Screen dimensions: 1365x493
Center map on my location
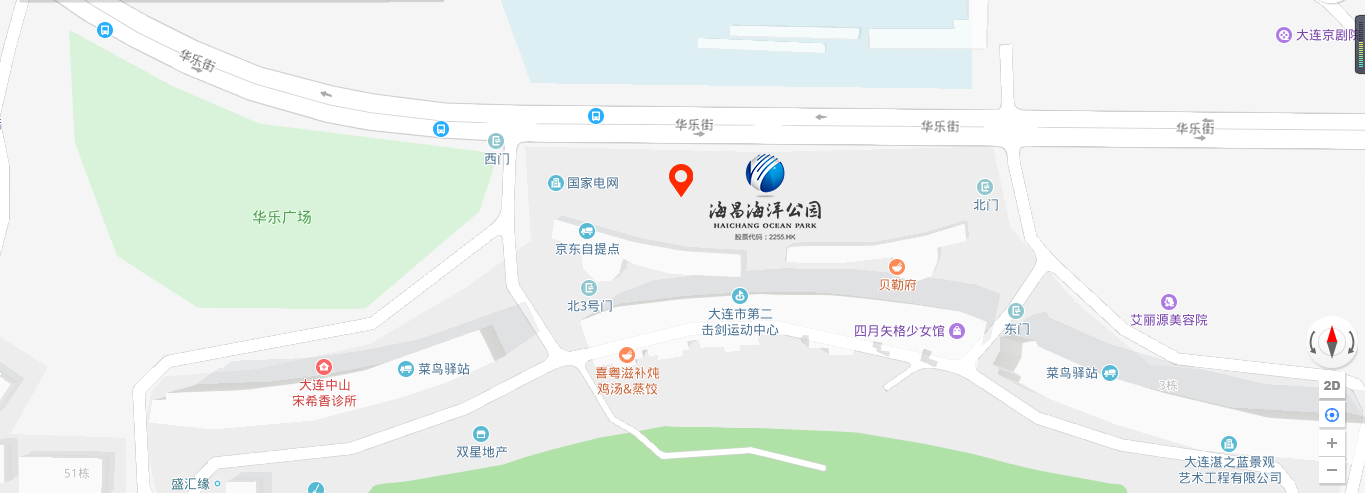click(x=1331, y=414)
